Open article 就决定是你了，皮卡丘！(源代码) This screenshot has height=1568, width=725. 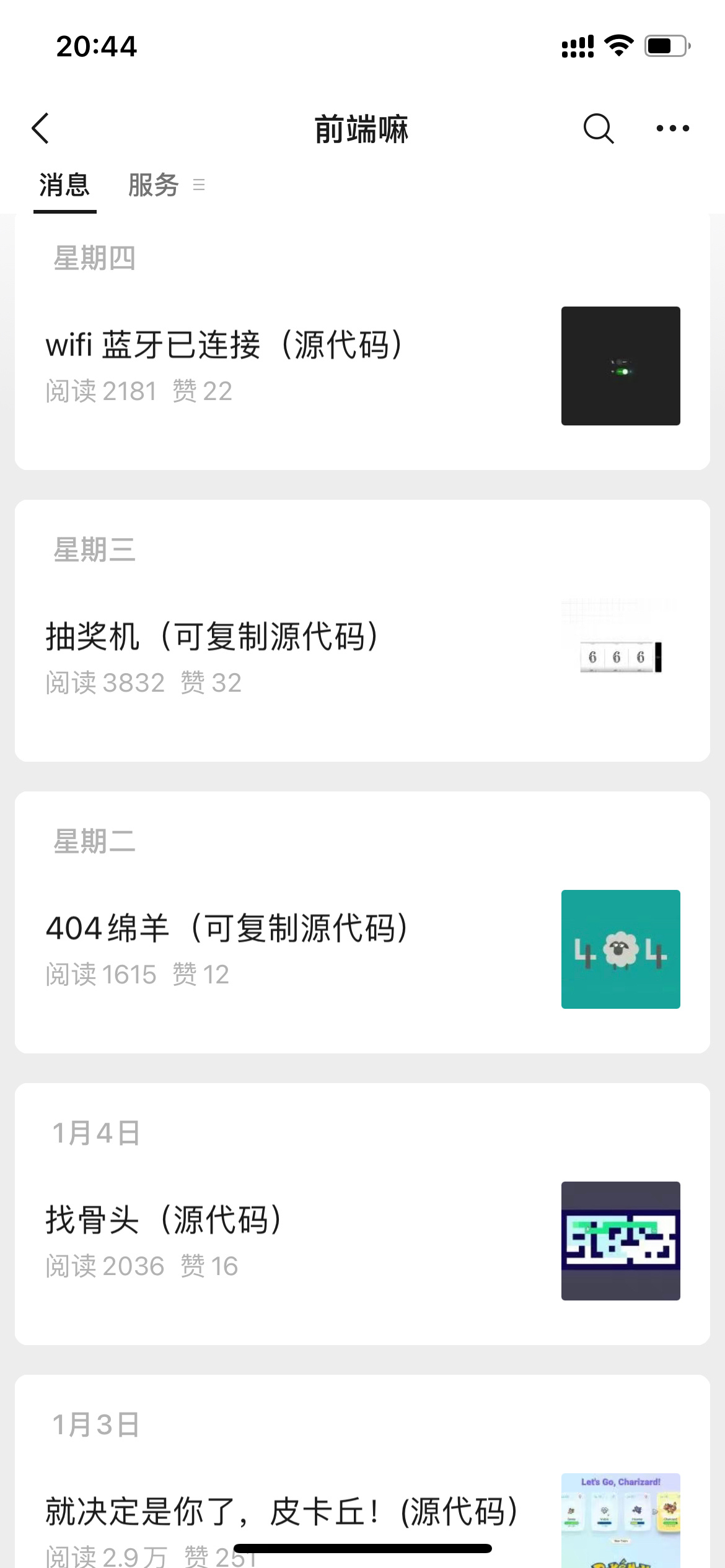point(282,1511)
